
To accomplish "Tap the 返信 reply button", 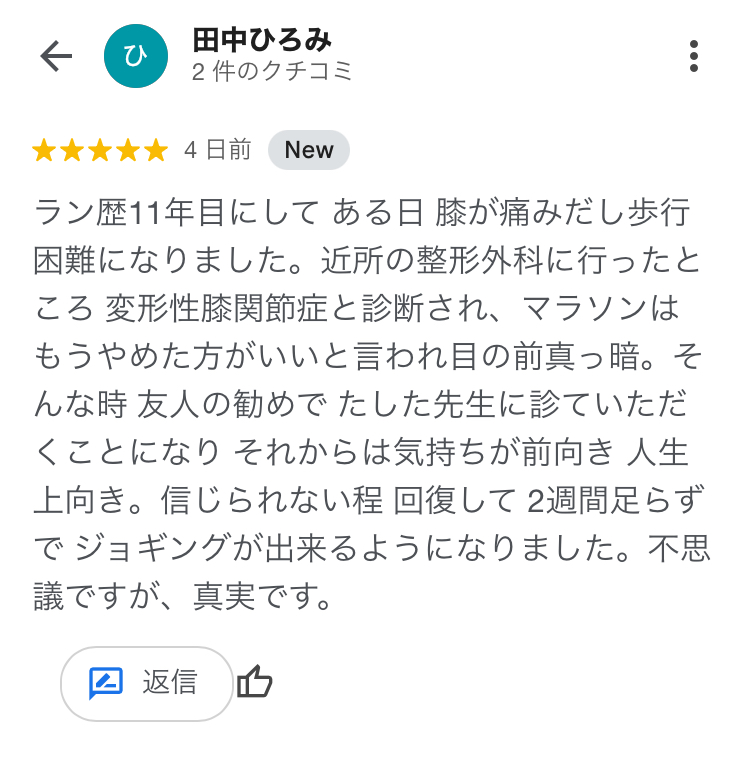I will pyautogui.click(x=146, y=683).
